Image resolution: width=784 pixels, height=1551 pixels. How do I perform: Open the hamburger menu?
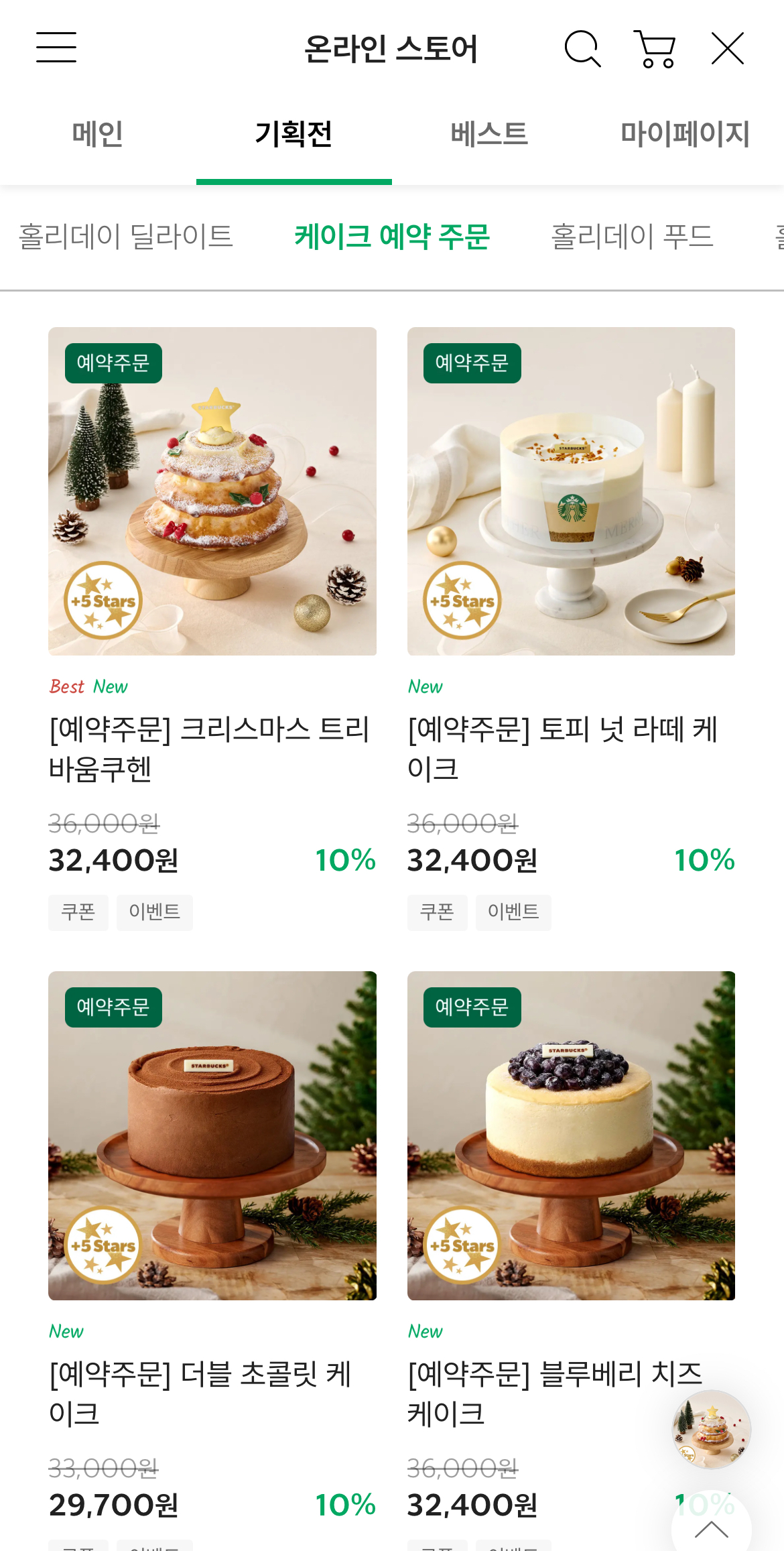[56, 48]
